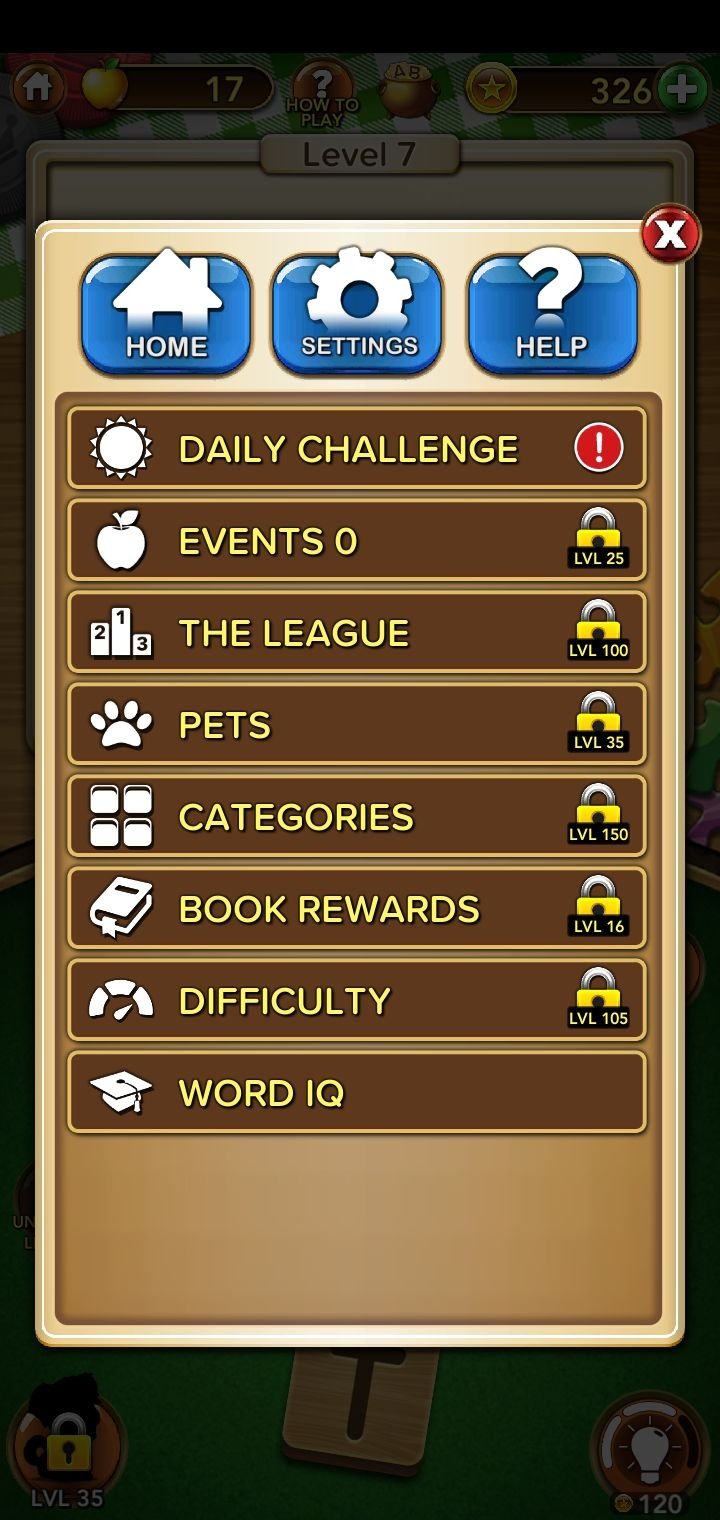Viewport: 720px width, 1520px height.
Task: Open Settings gear button
Action: (358, 313)
